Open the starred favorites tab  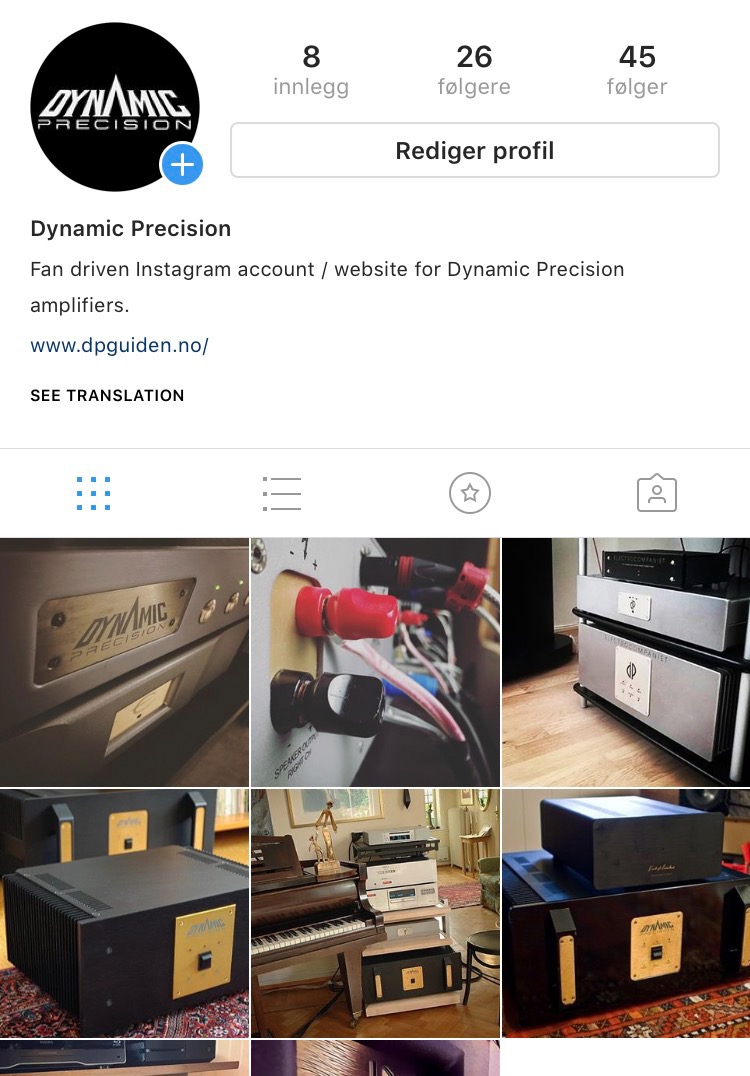pyautogui.click(x=469, y=493)
